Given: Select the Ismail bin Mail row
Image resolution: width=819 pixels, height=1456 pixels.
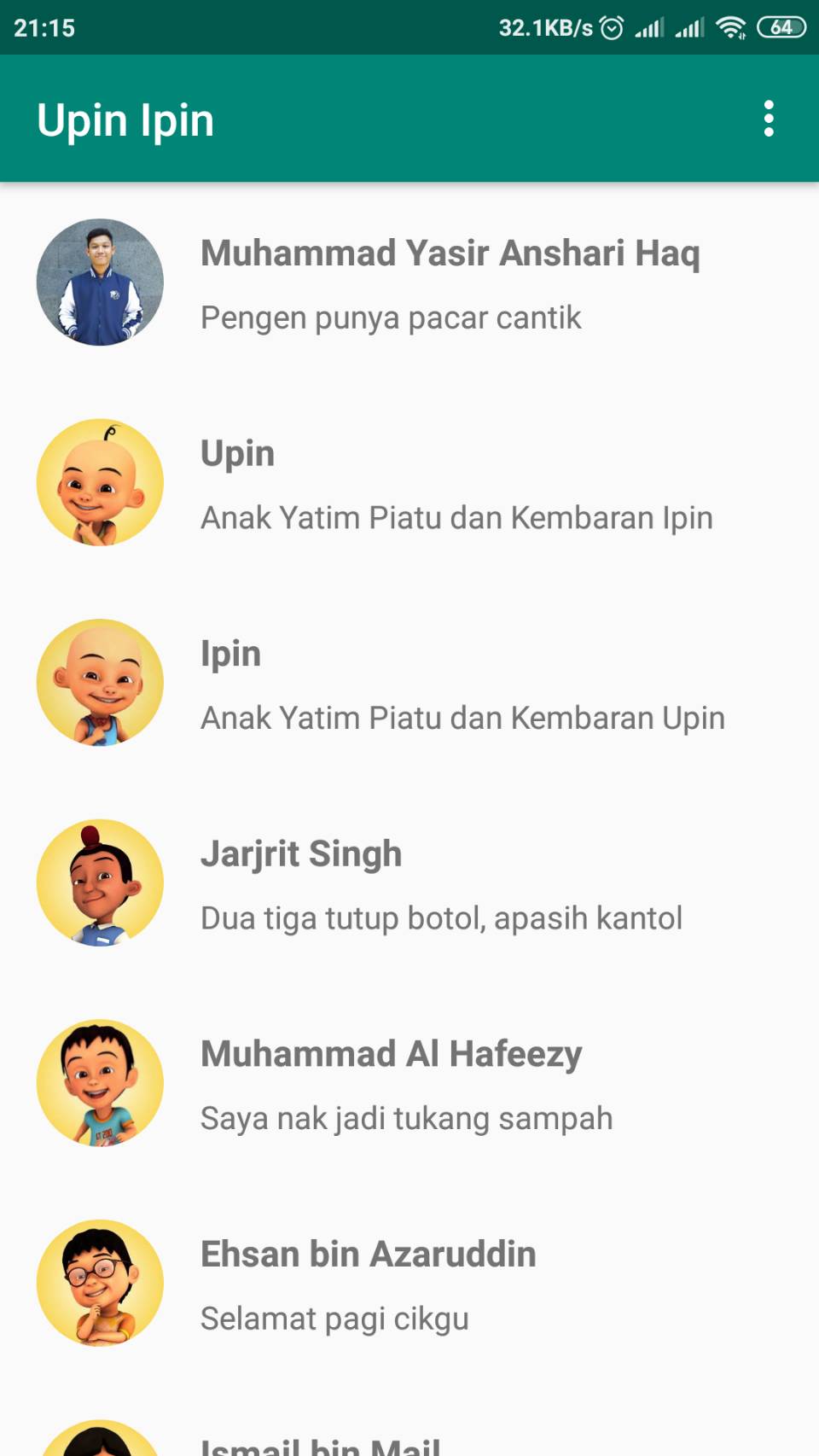Looking at the screenshot, I should [321, 1444].
